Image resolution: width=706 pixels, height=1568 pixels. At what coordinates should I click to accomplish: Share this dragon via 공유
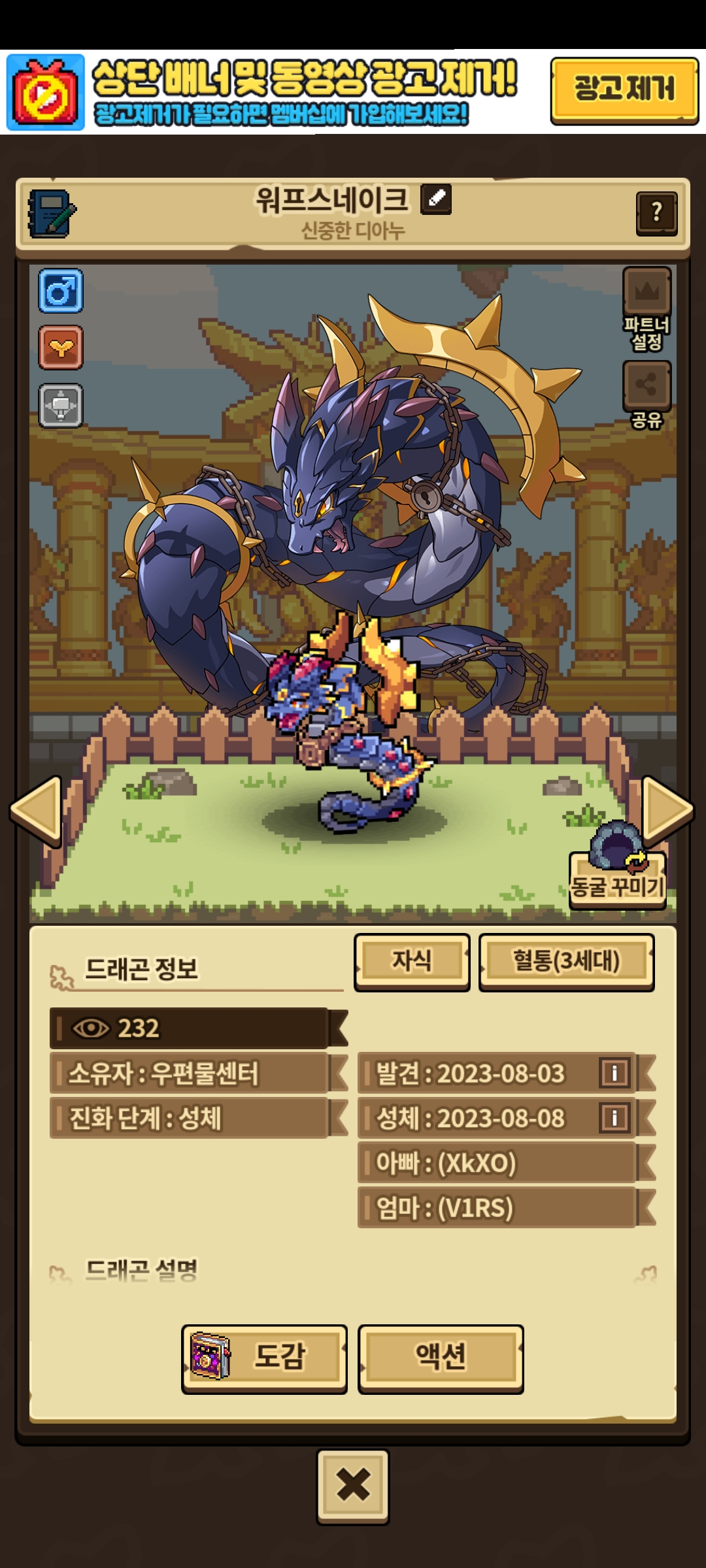pos(647,385)
